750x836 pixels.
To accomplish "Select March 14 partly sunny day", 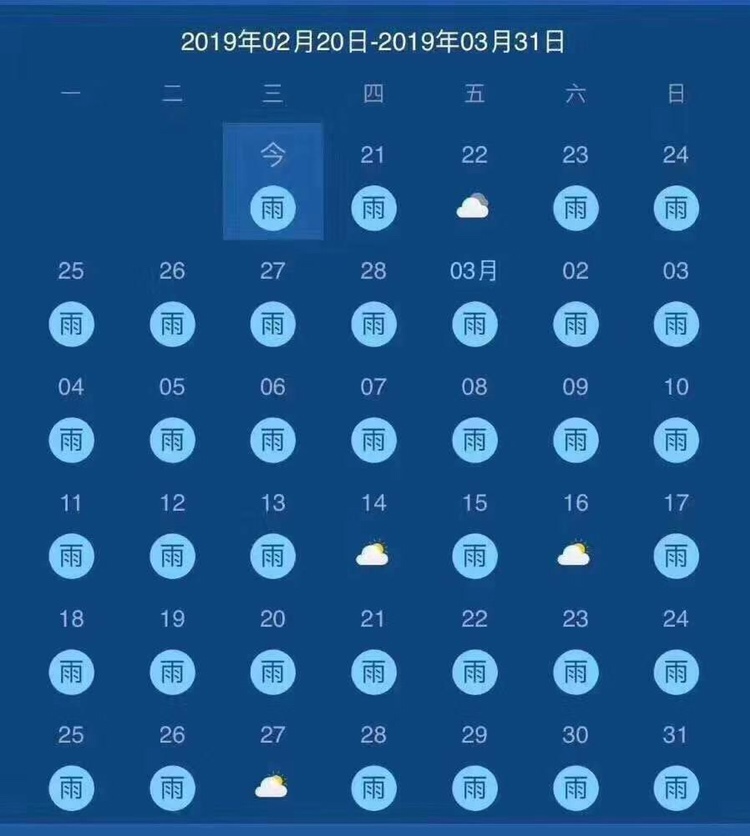I will coord(373,531).
